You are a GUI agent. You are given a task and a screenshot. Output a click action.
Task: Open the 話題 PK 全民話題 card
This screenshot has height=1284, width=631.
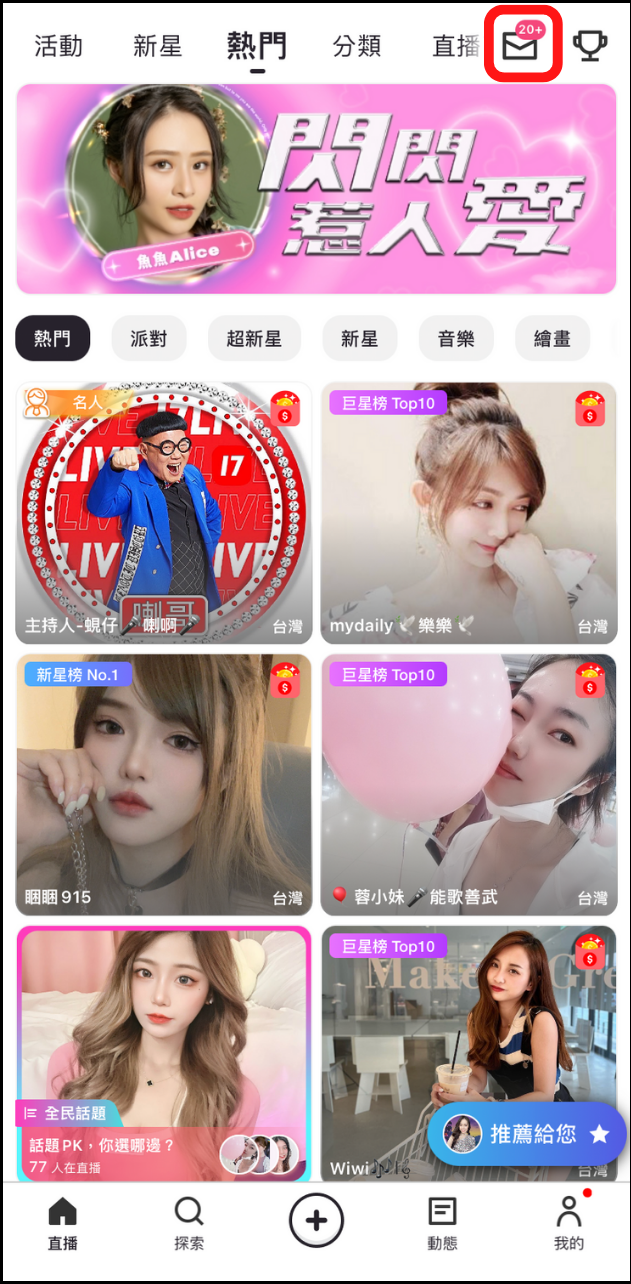coord(164,1053)
